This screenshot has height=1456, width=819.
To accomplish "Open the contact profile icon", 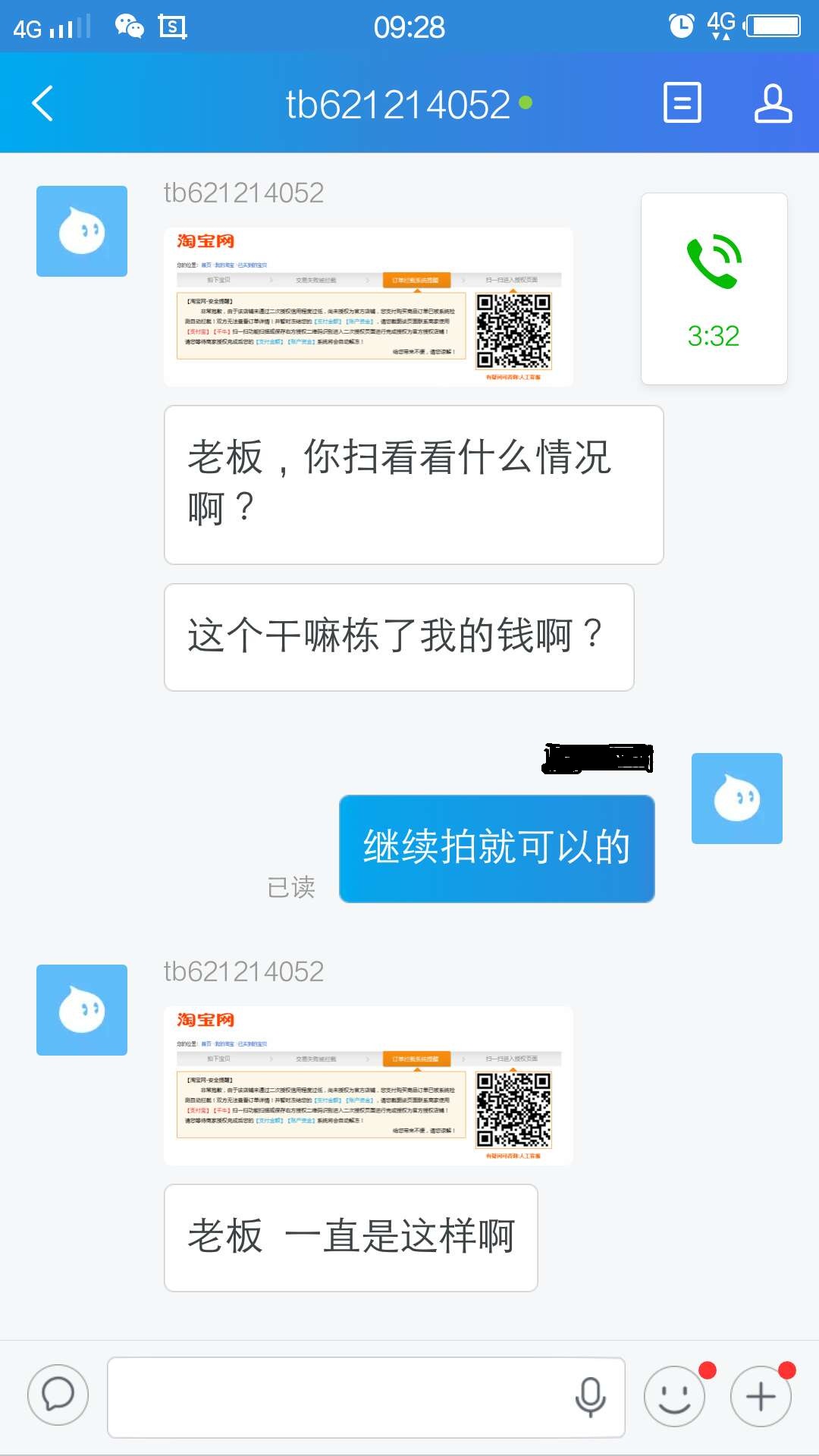I will pyautogui.click(x=773, y=103).
